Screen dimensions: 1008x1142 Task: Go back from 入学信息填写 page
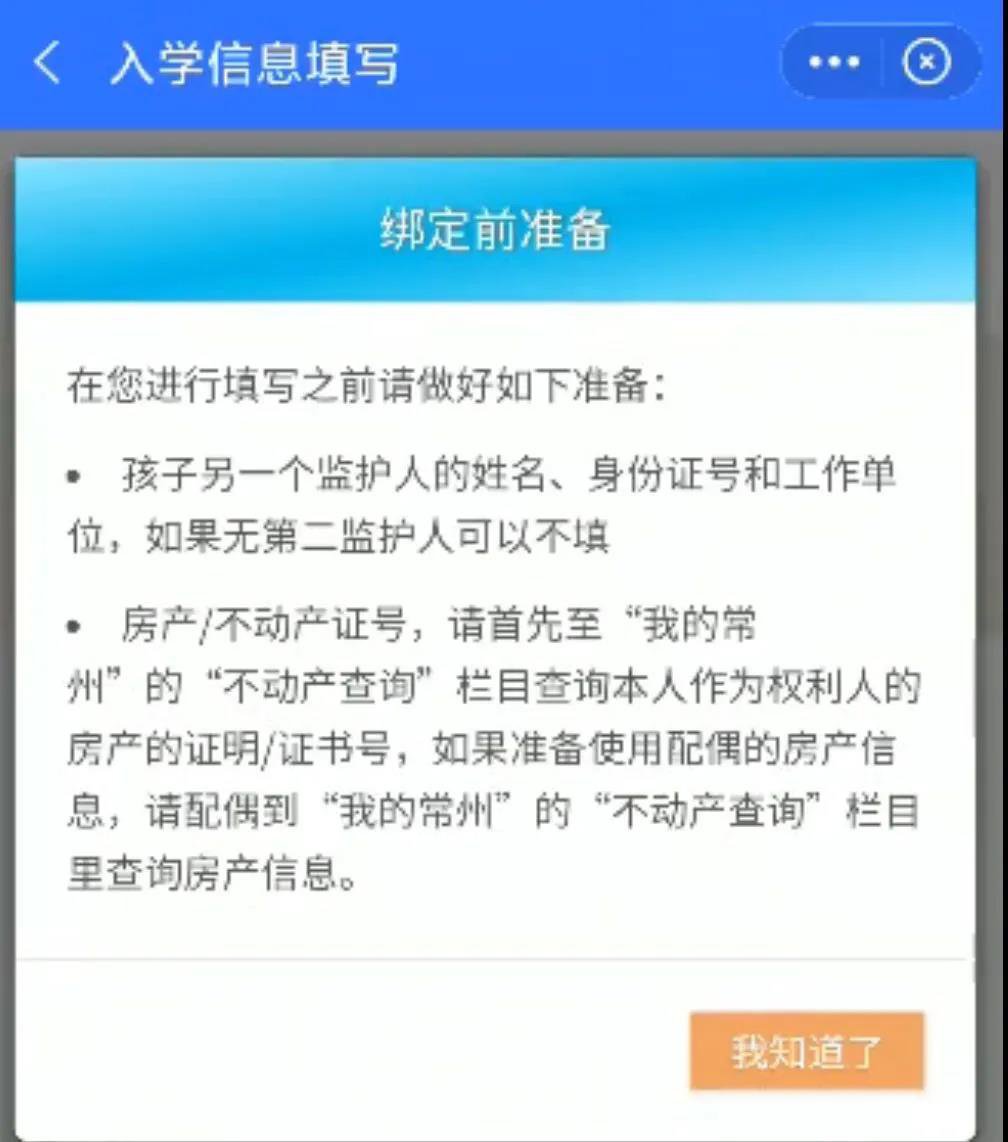tap(47, 64)
